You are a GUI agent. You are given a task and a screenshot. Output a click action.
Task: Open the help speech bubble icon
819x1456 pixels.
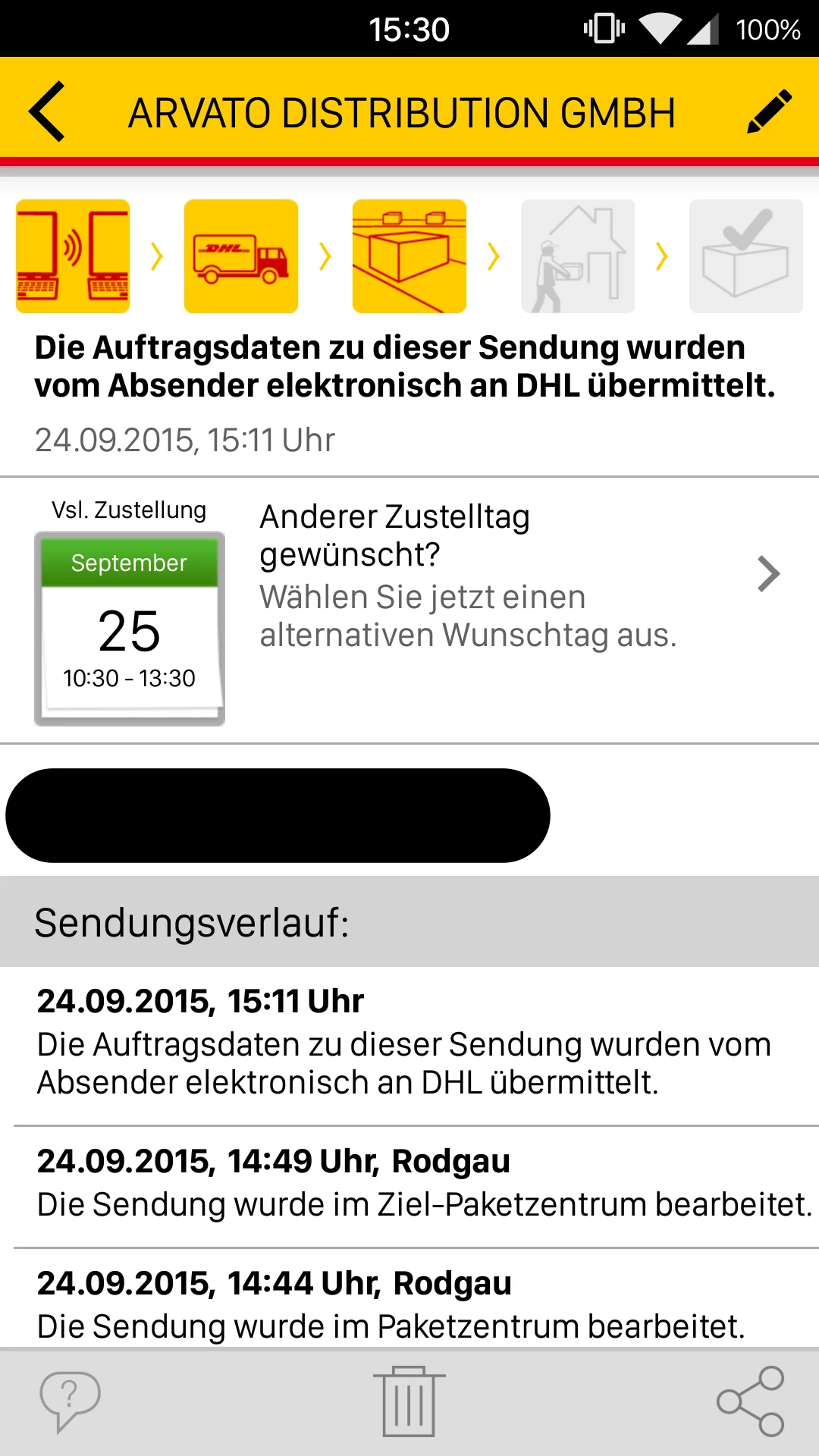coord(69,1400)
